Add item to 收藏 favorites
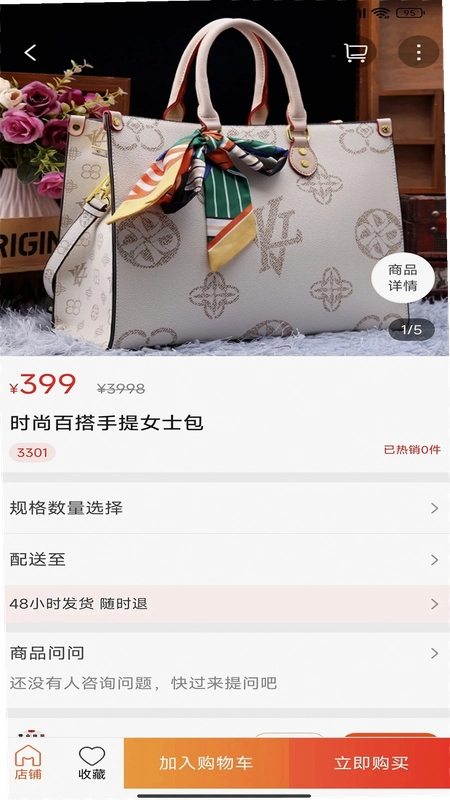The image size is (450, 800). click(92, 763)
